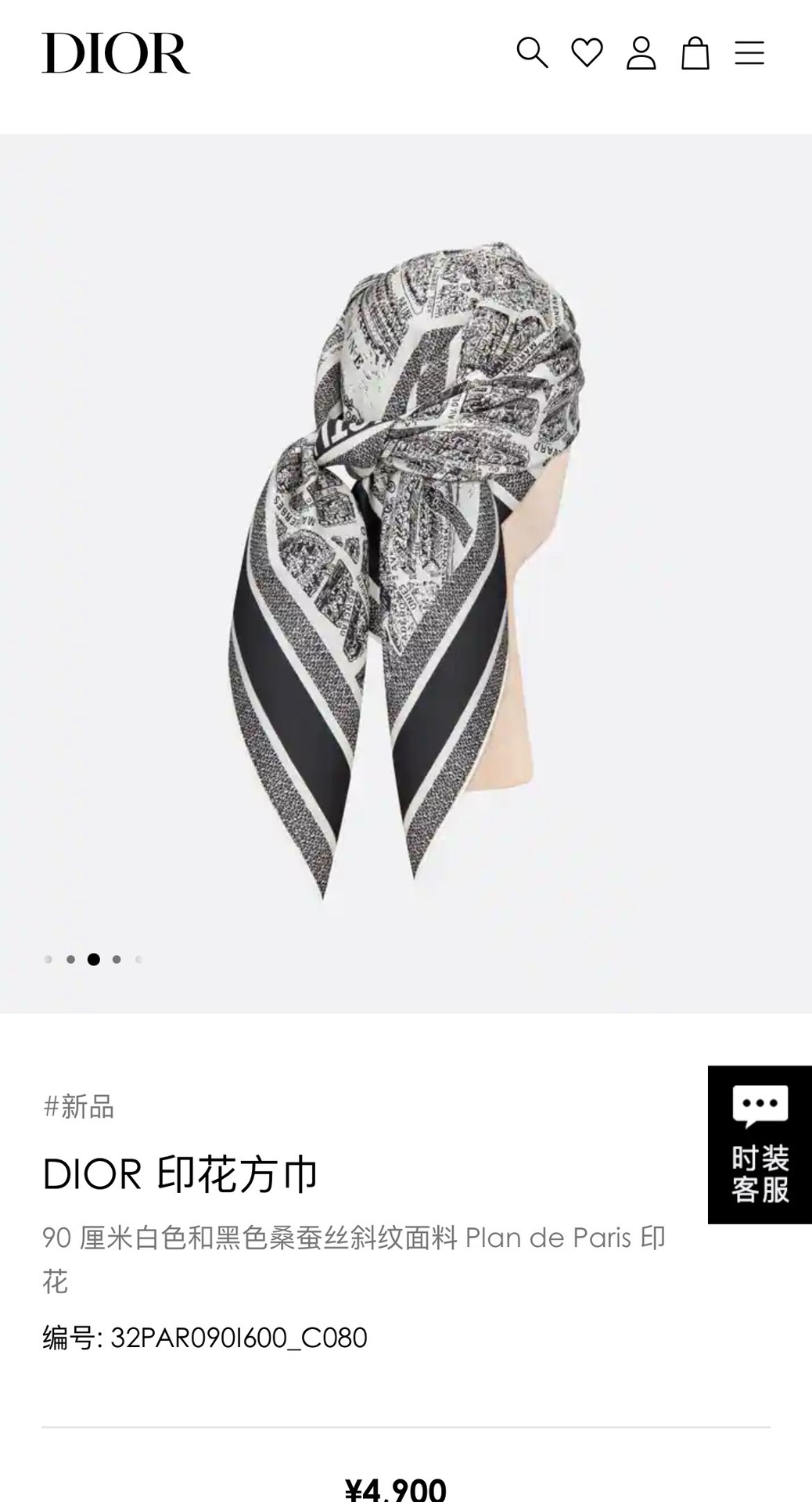The height and width of the screenshot is (1502, 812).
Task: View the wishlist heart icon
Action: pyautogui.click(x=587, y=53)
